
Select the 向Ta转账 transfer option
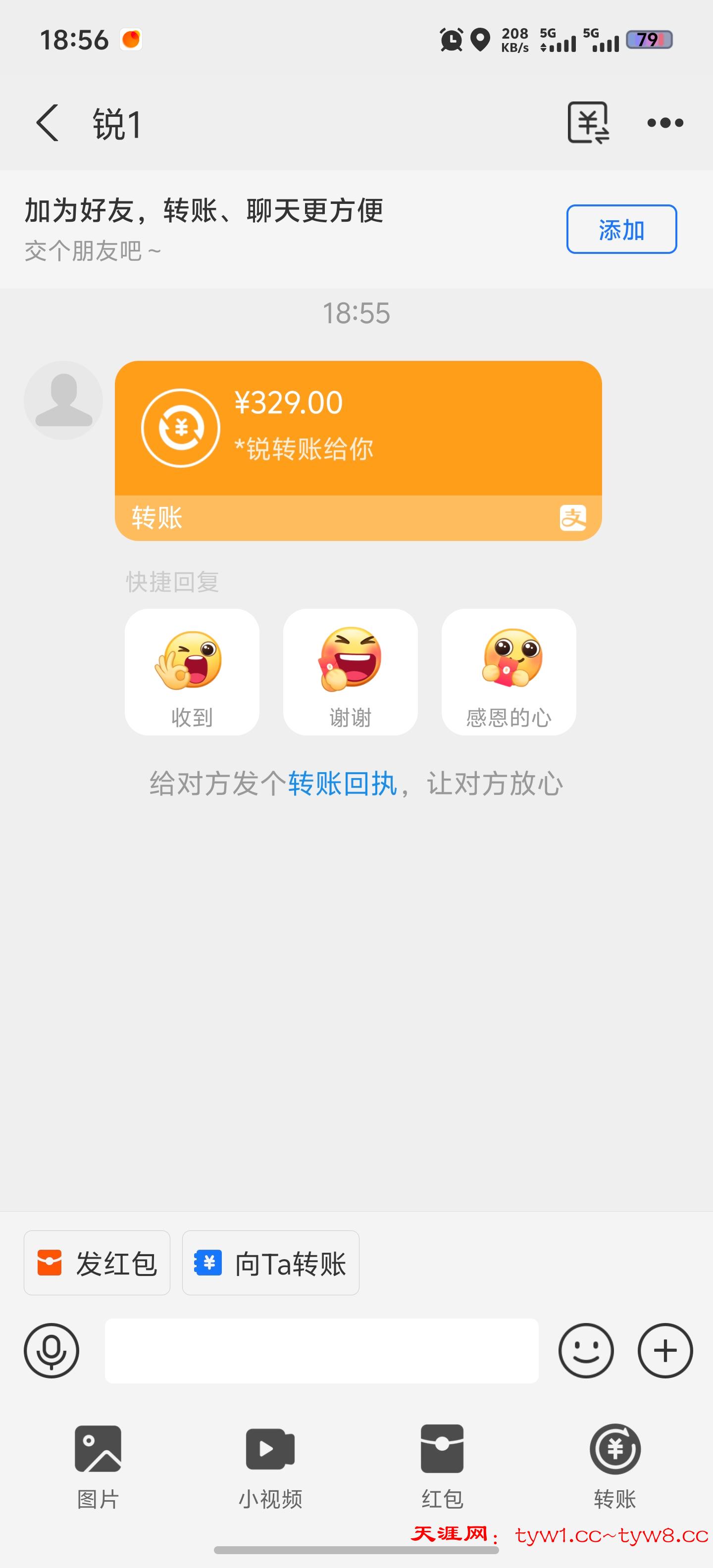coord(270,1263)
